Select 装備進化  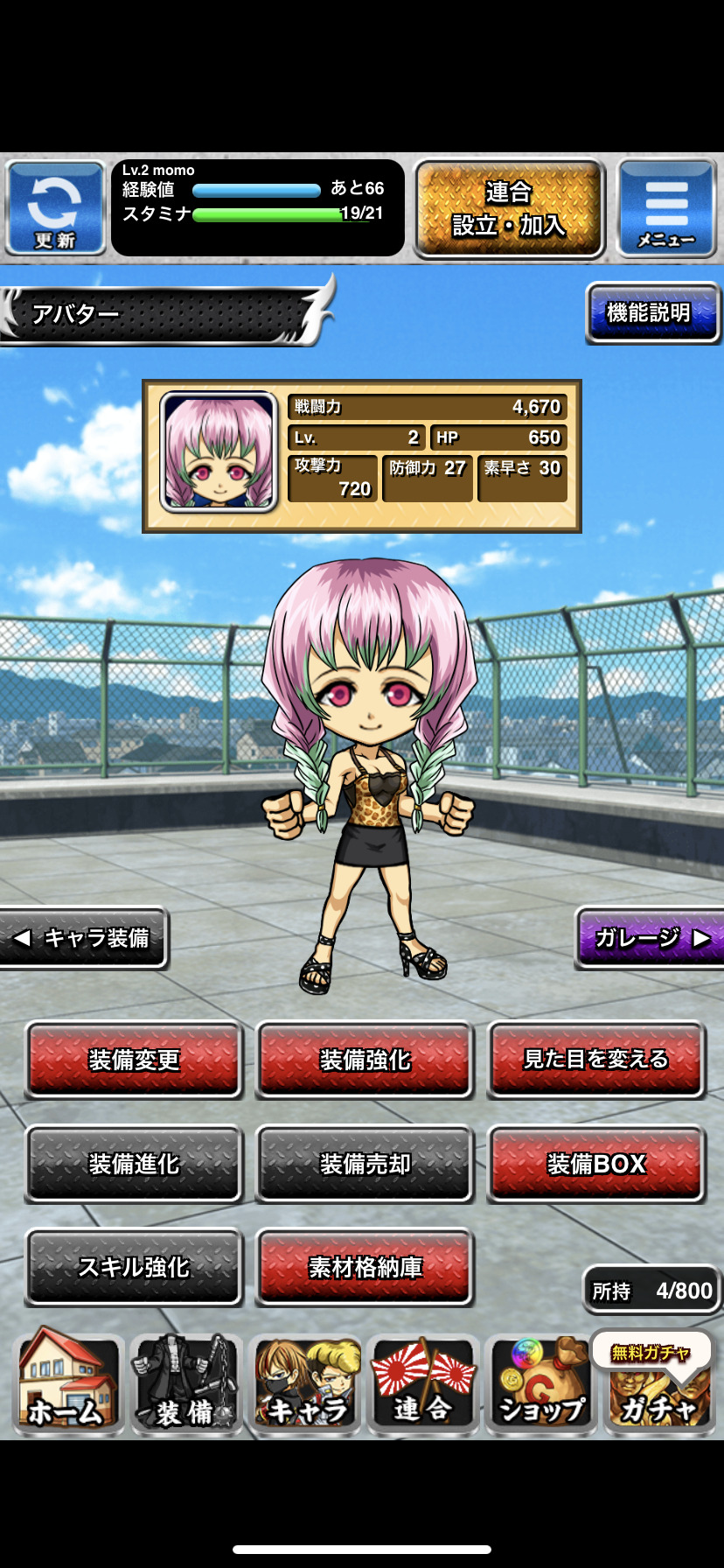pos(134,1164)
